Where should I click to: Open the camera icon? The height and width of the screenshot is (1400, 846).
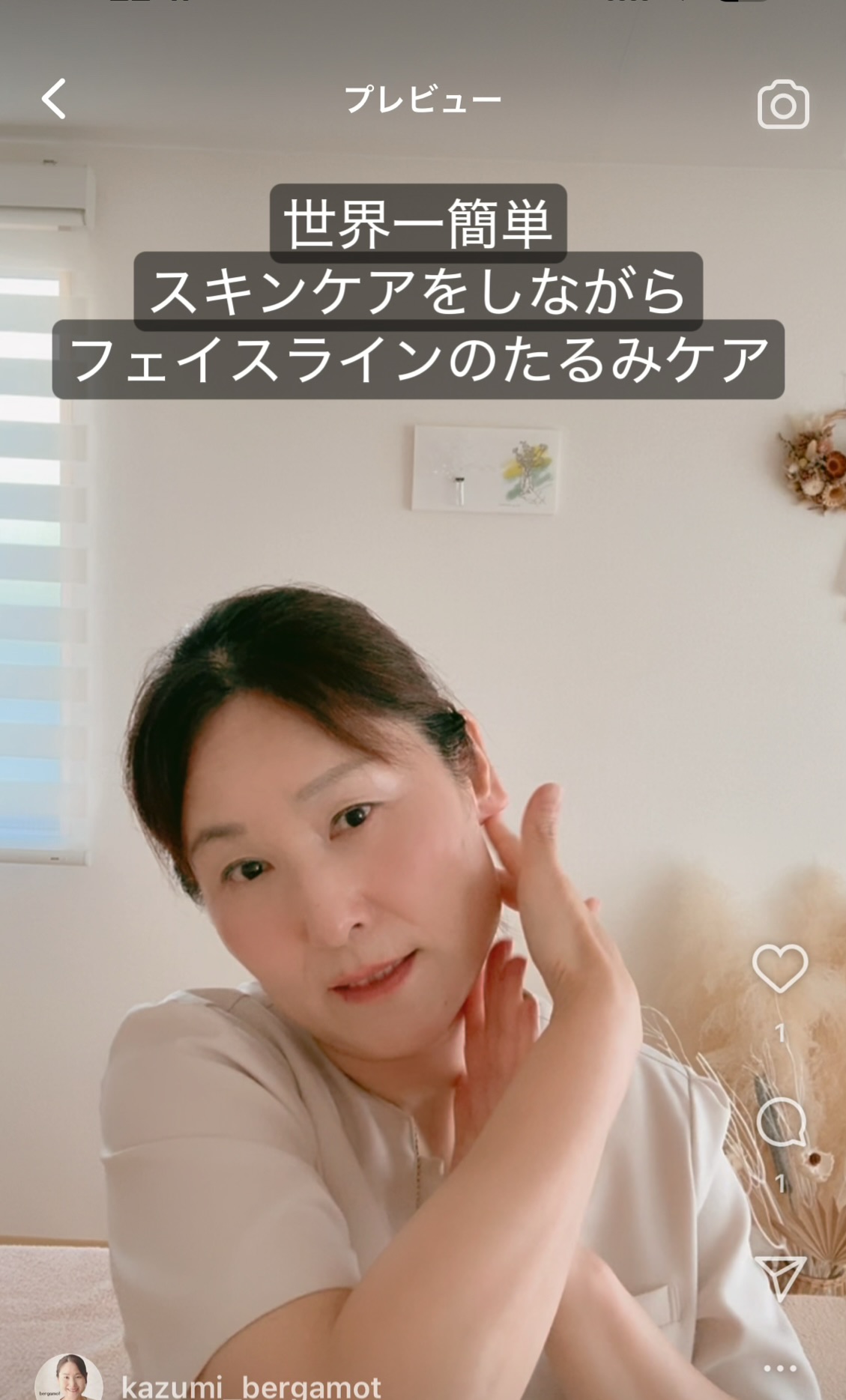coord(783,104)
